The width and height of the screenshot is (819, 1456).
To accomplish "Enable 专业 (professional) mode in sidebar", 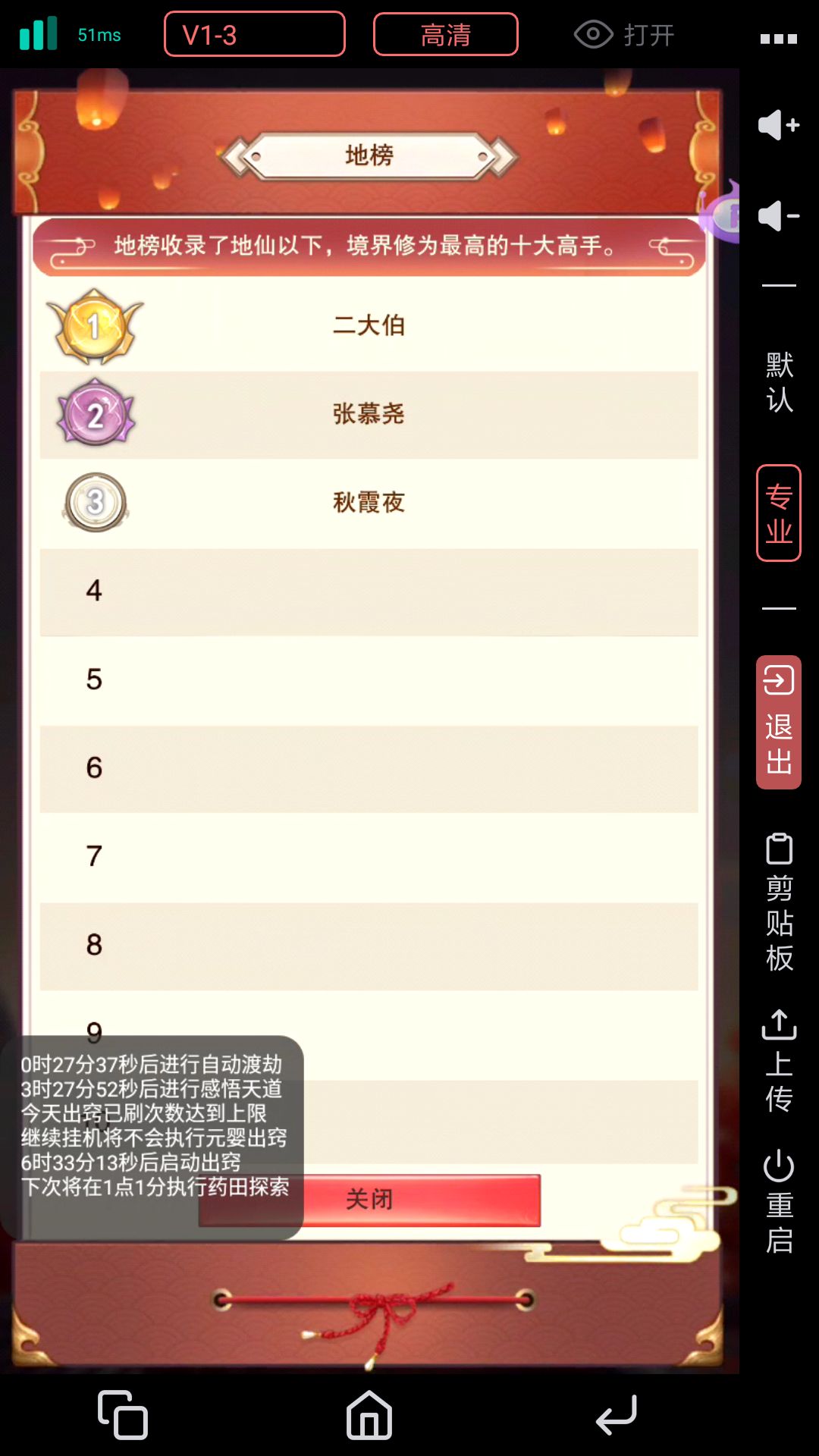I will click(x=777, y=512).
